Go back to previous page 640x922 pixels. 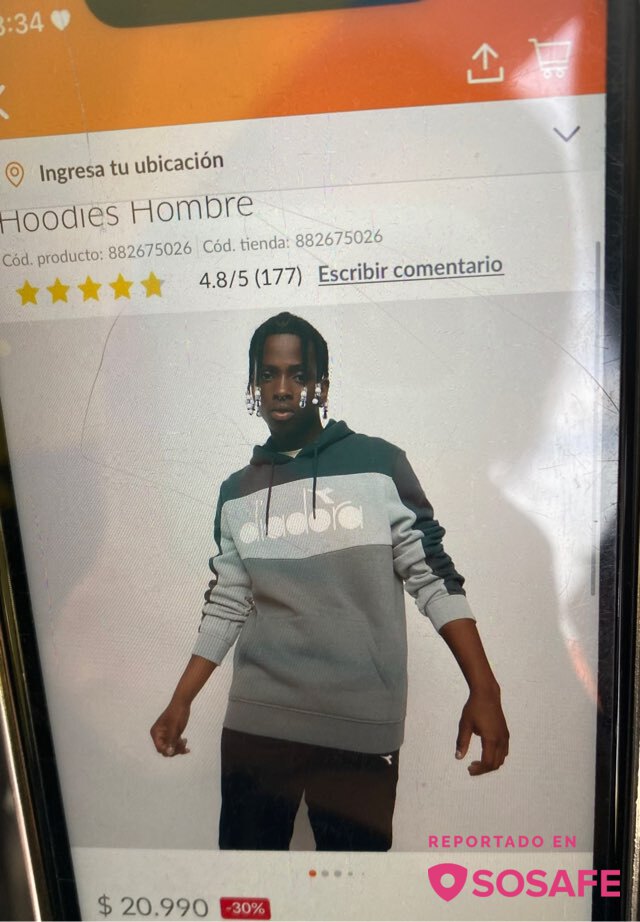click(4, 101)
